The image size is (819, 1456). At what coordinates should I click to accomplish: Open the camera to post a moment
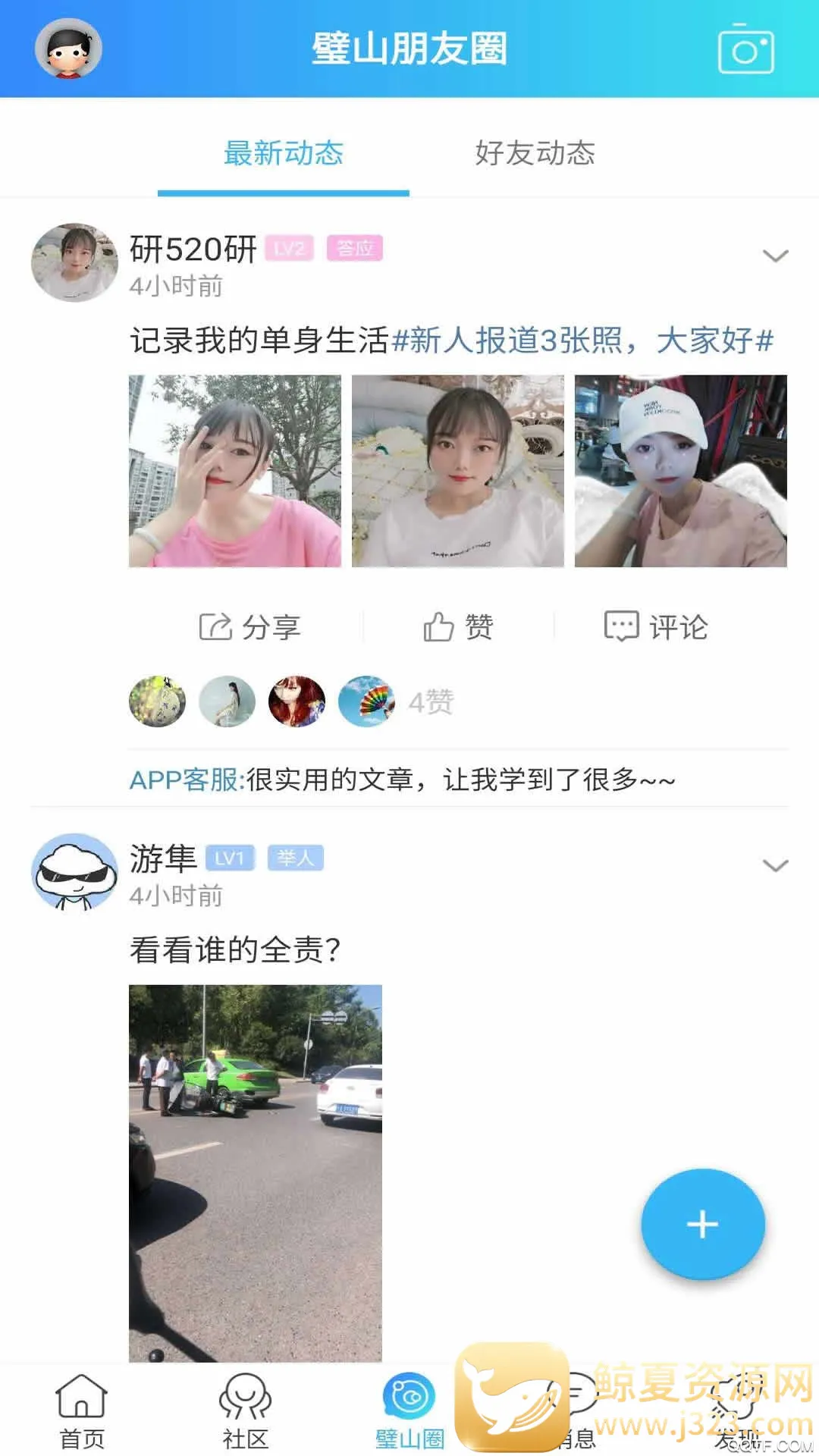tap(745, 50)
